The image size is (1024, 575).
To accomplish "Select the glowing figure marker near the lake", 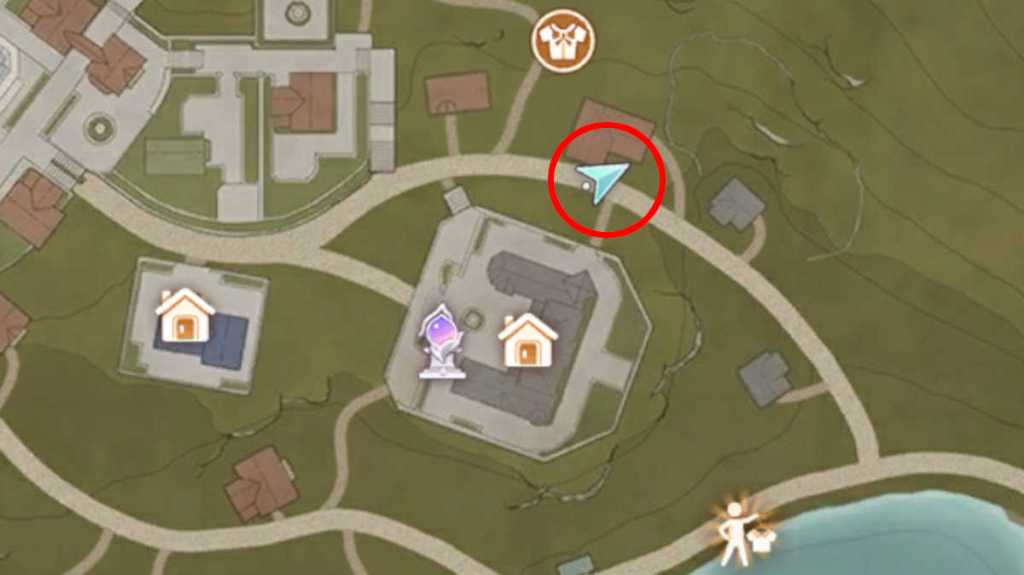I will (737, 526).
